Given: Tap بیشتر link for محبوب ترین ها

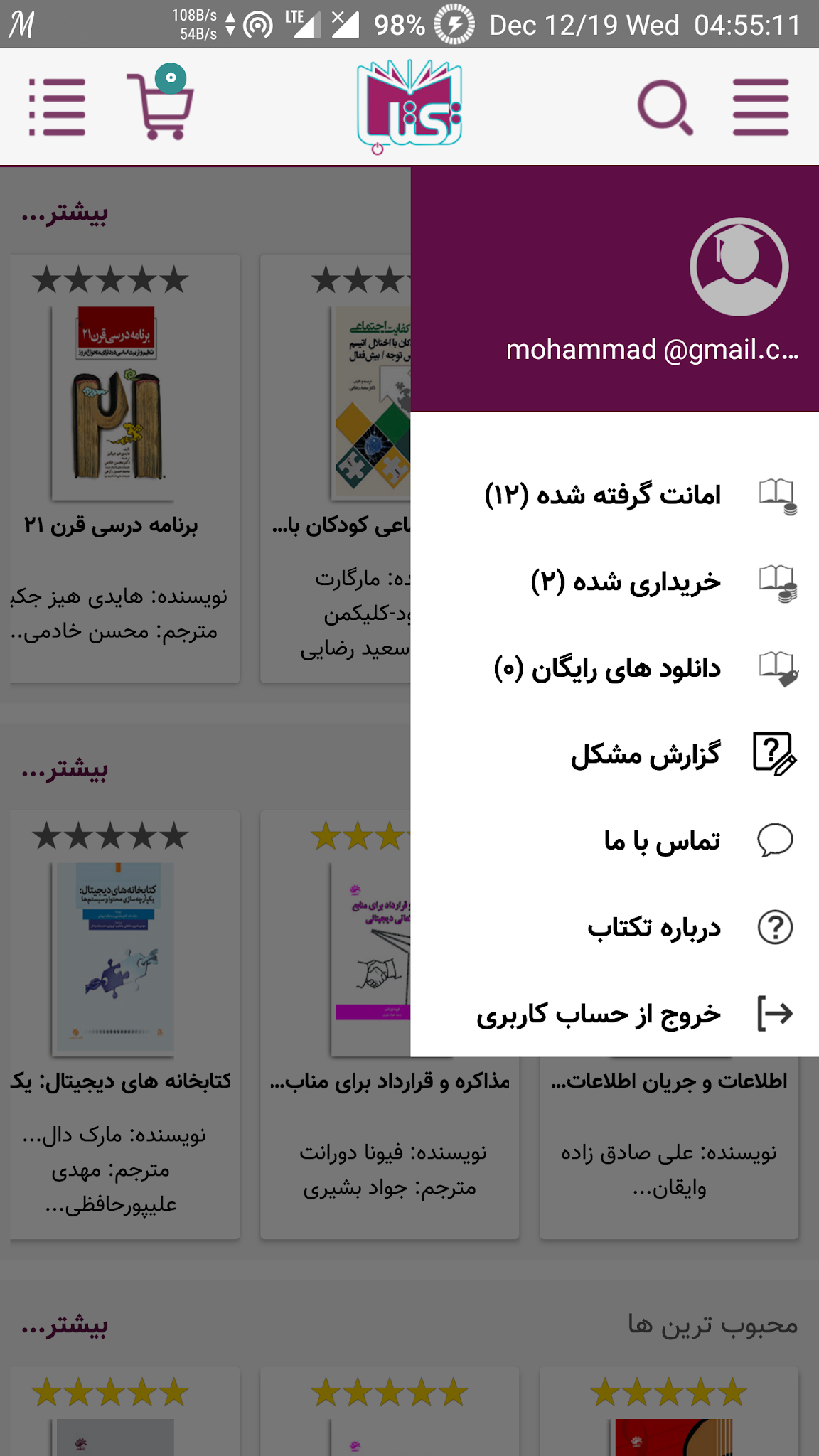Looking at the screenshot, I should (65, 1325).
